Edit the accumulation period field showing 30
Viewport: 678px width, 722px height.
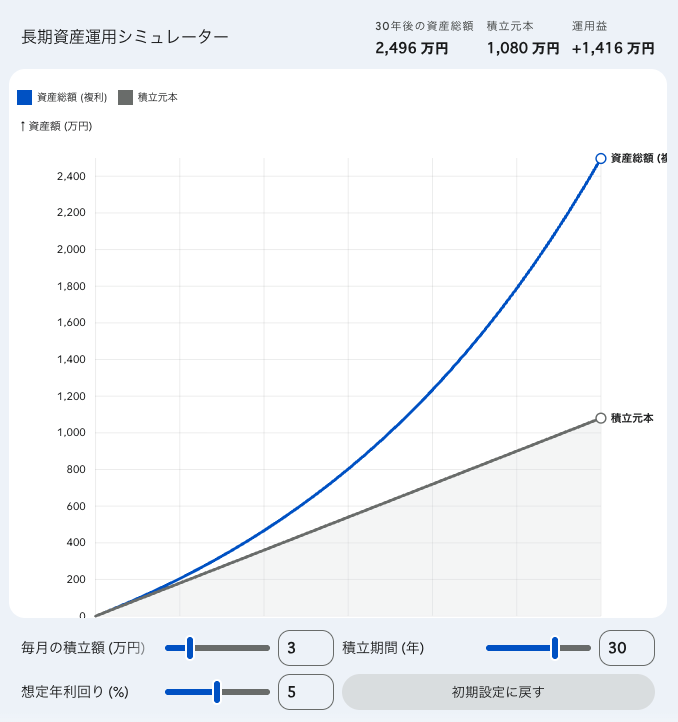coord(626,648)
